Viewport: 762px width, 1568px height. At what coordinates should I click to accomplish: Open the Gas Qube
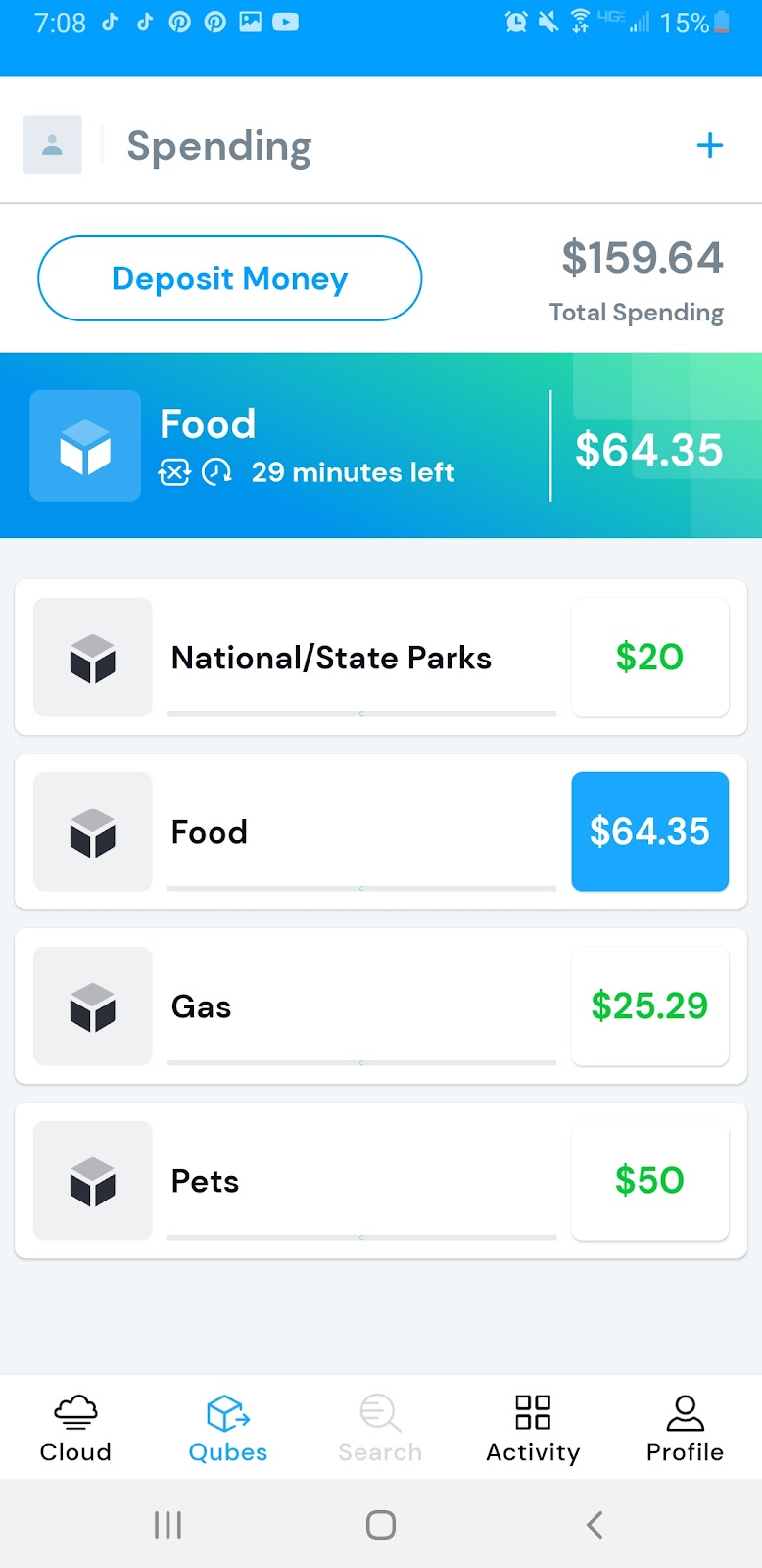pos(381,1005)
